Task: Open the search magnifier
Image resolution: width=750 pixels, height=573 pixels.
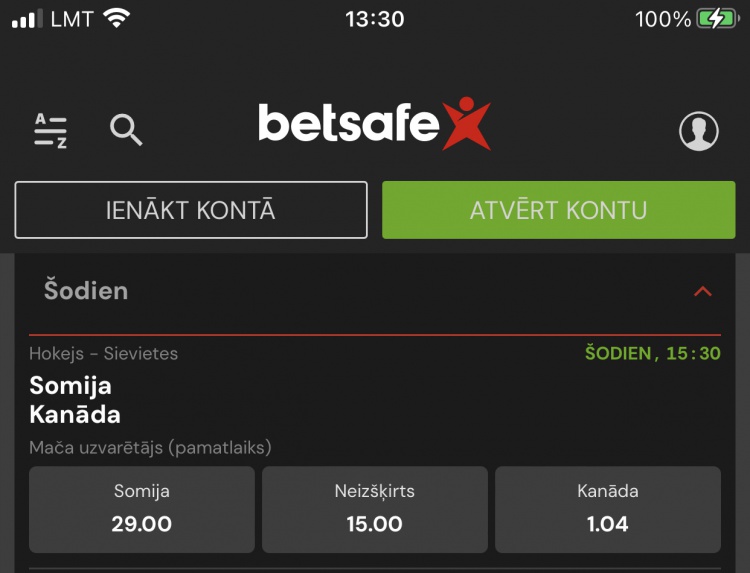Action: pyautogui.click(x=126, y=130)
